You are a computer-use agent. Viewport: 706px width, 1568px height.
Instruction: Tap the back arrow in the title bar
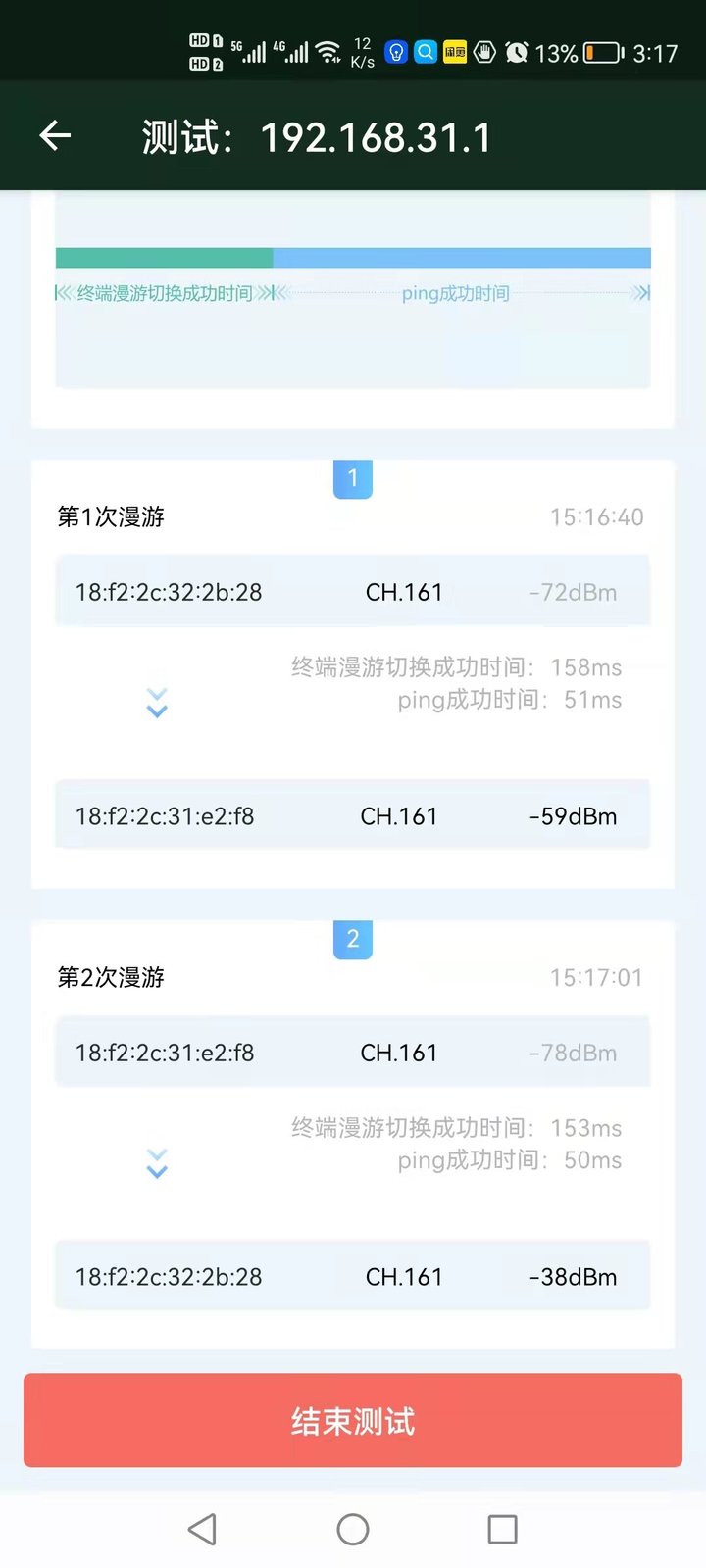pos(54,135)
